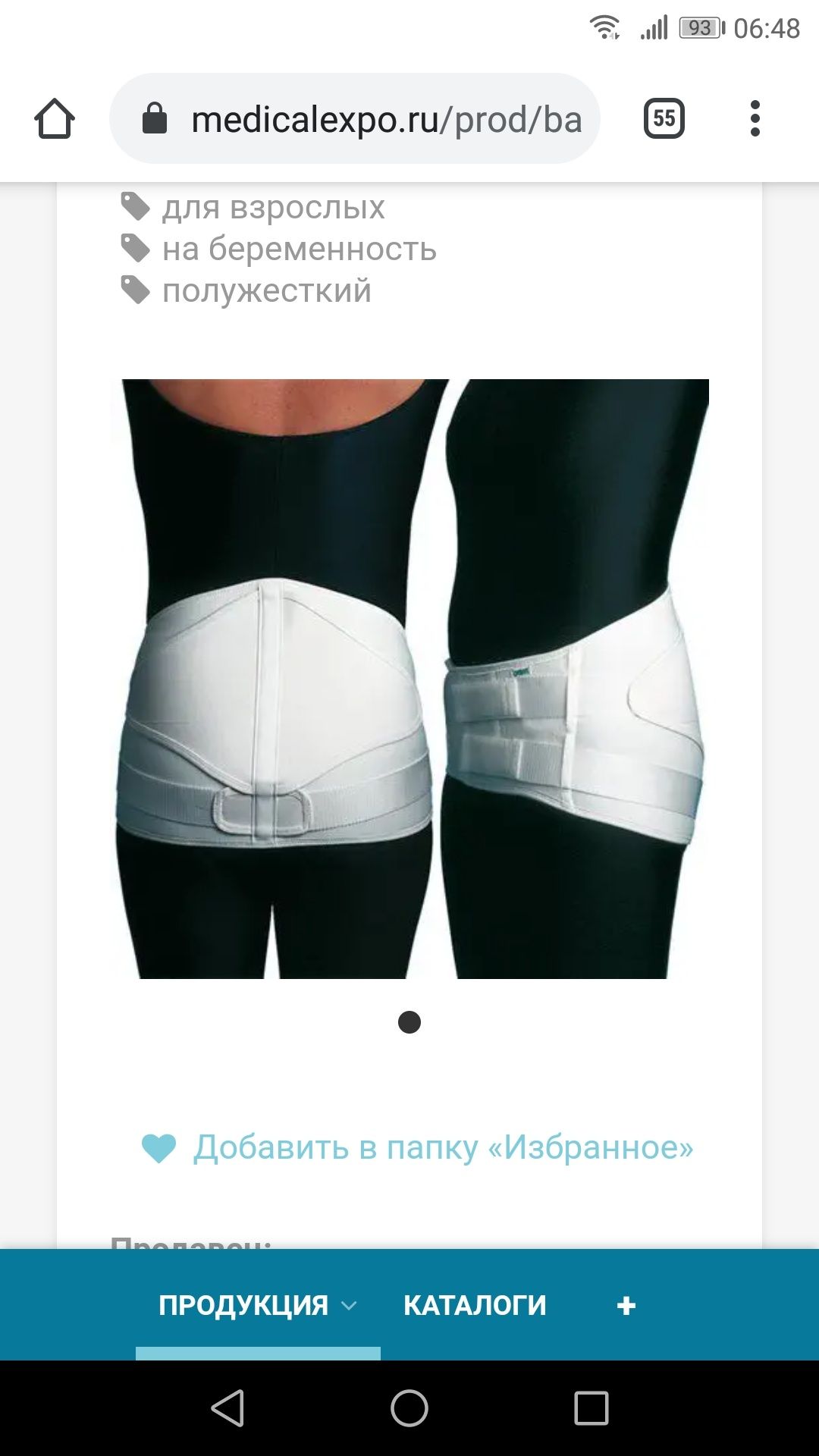Expand the ПРОДУКЦИЯ tab
Screen dimensions: 819x1456
257,1305
